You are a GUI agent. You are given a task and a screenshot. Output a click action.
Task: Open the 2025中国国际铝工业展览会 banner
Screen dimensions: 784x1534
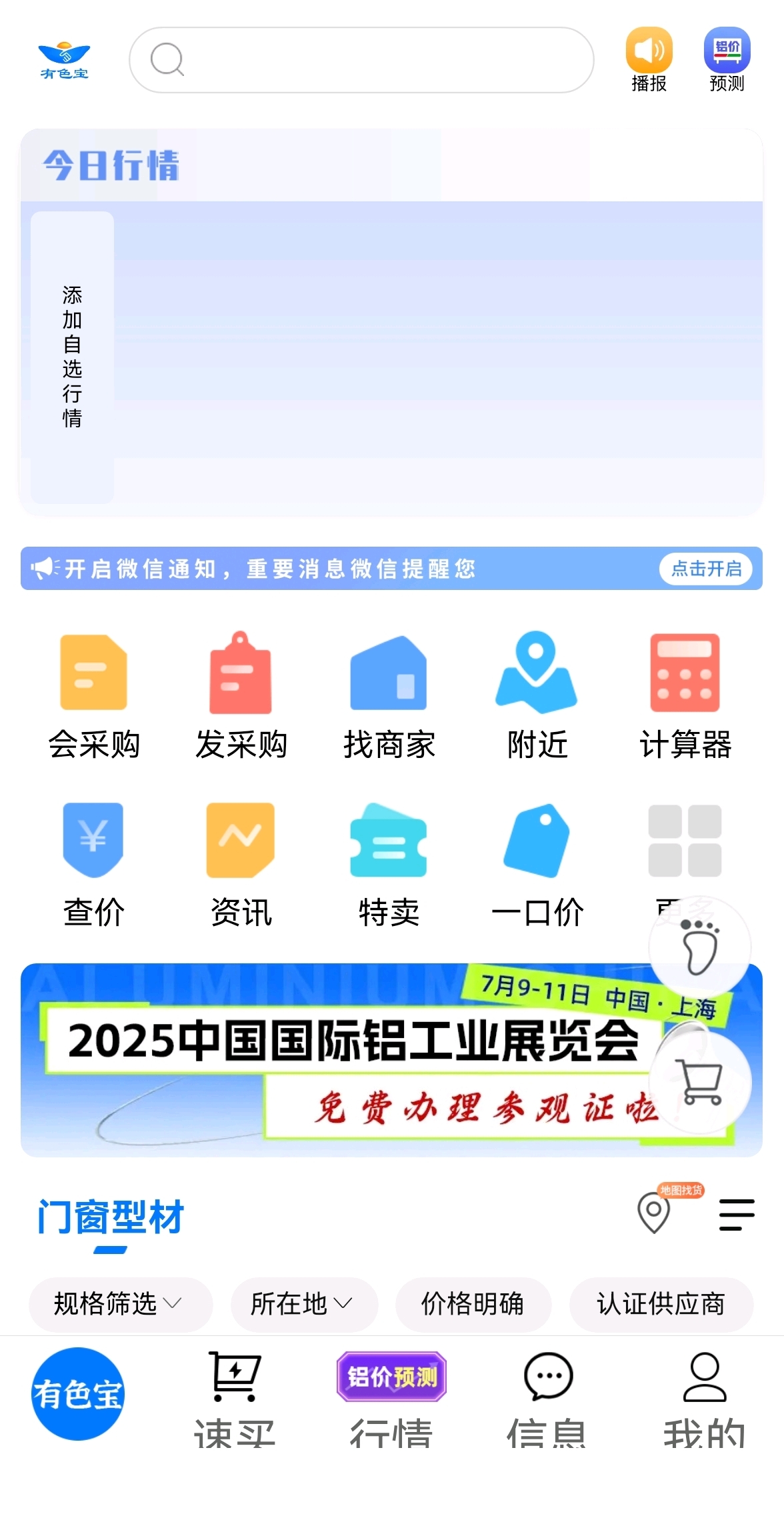[x=391, y=1060]
